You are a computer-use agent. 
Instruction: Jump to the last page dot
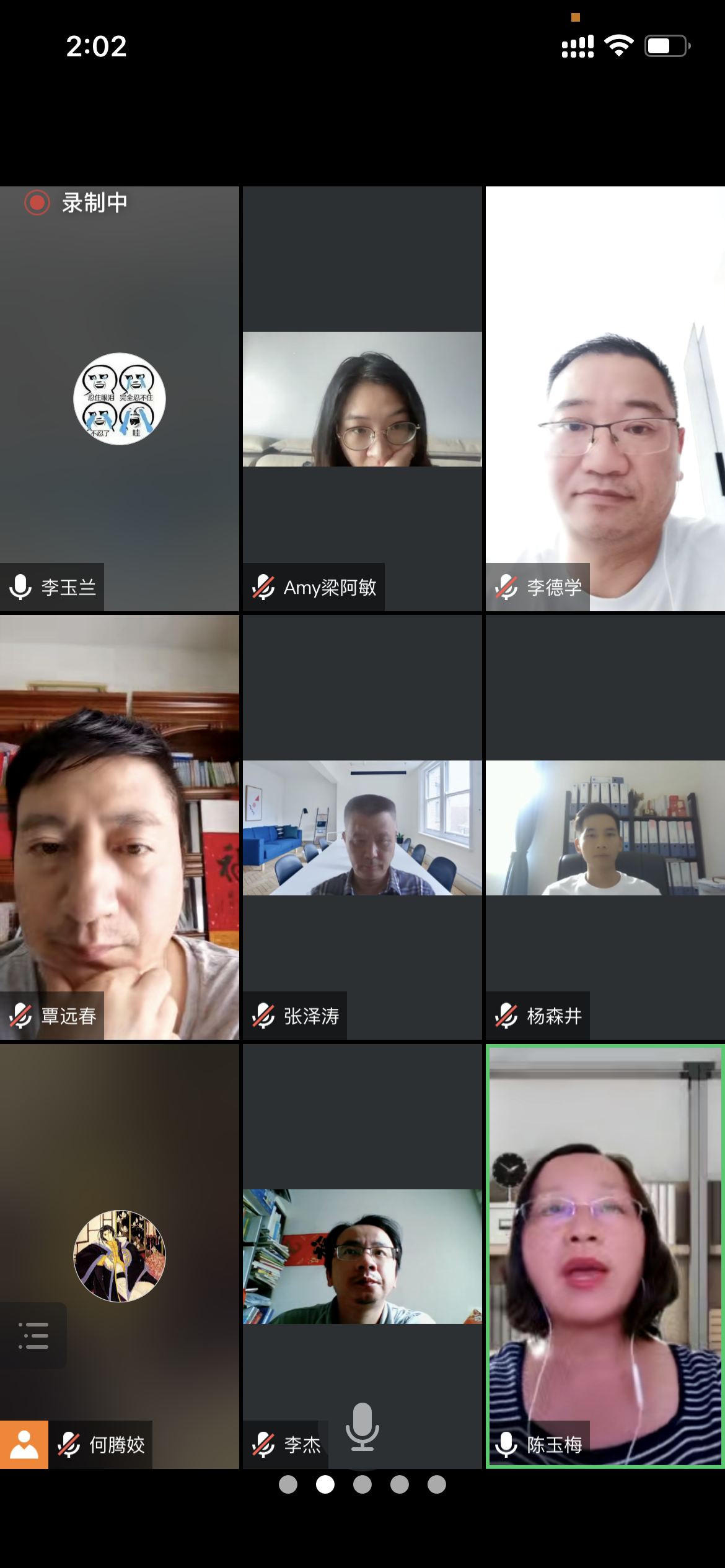coord(437,1484)
